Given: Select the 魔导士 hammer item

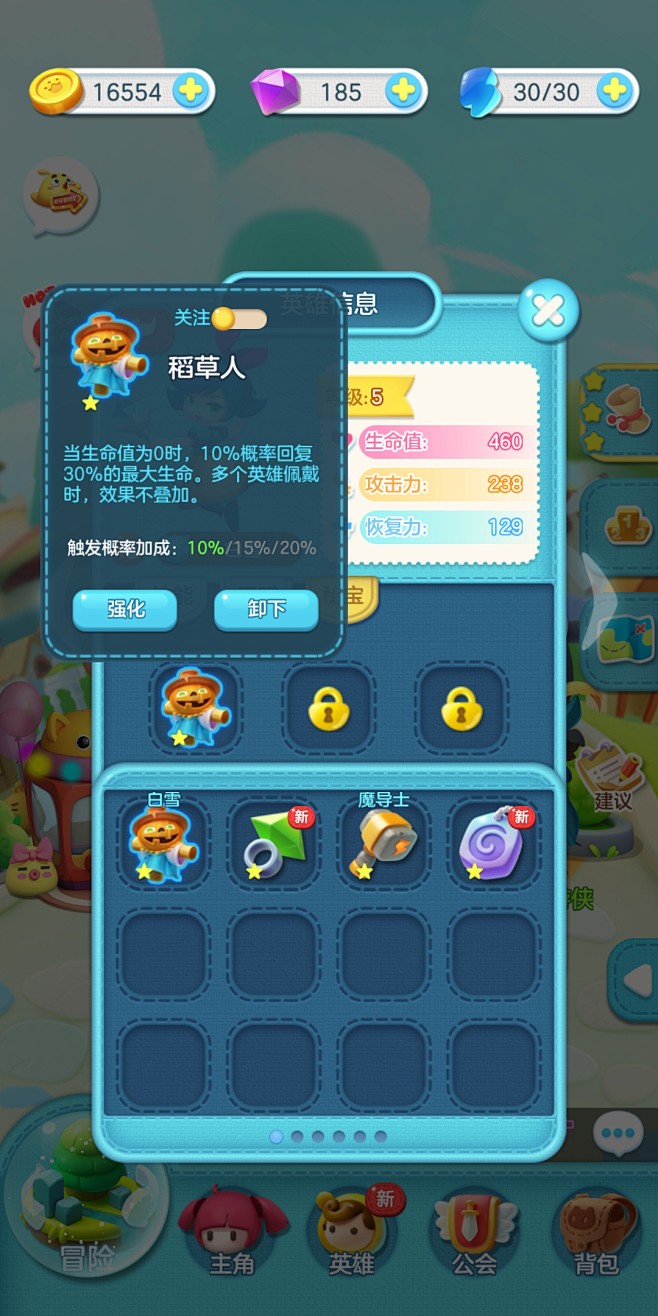Looking at the screenshot, I should pyautogui.click(x=384, y=844).
